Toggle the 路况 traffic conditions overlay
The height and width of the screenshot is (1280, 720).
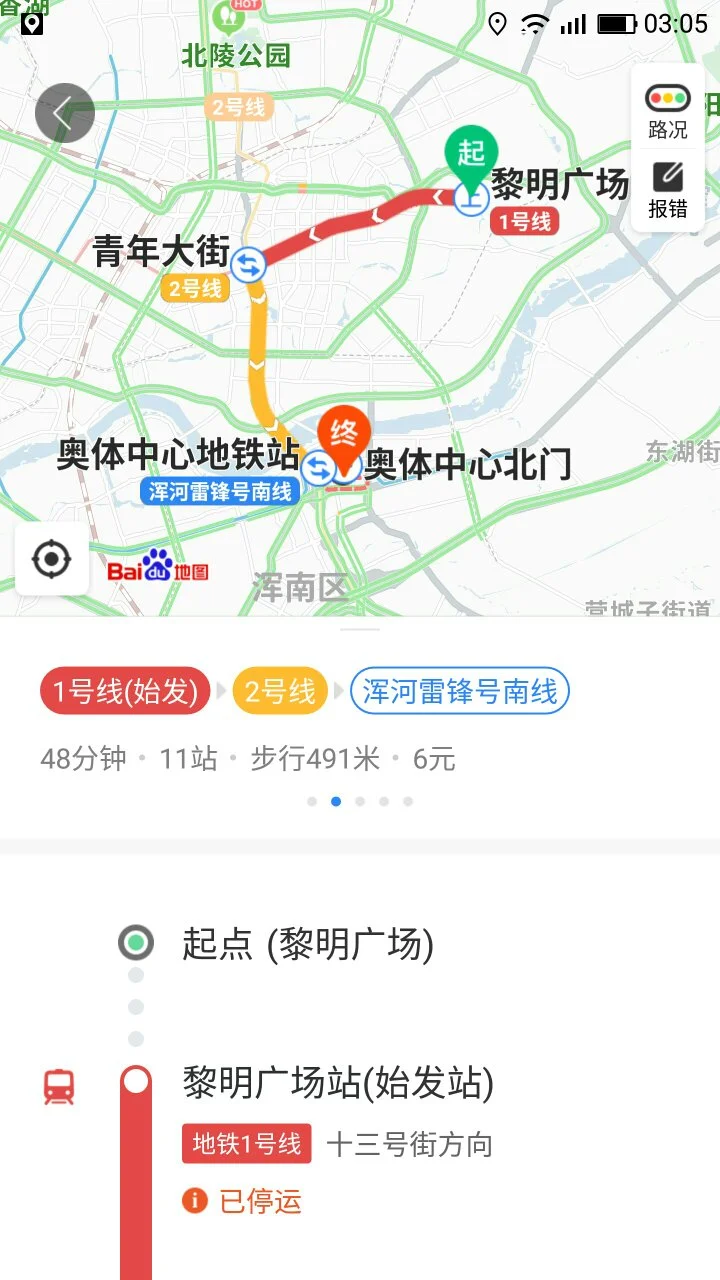pyautogui.click(x=667, y=105)
